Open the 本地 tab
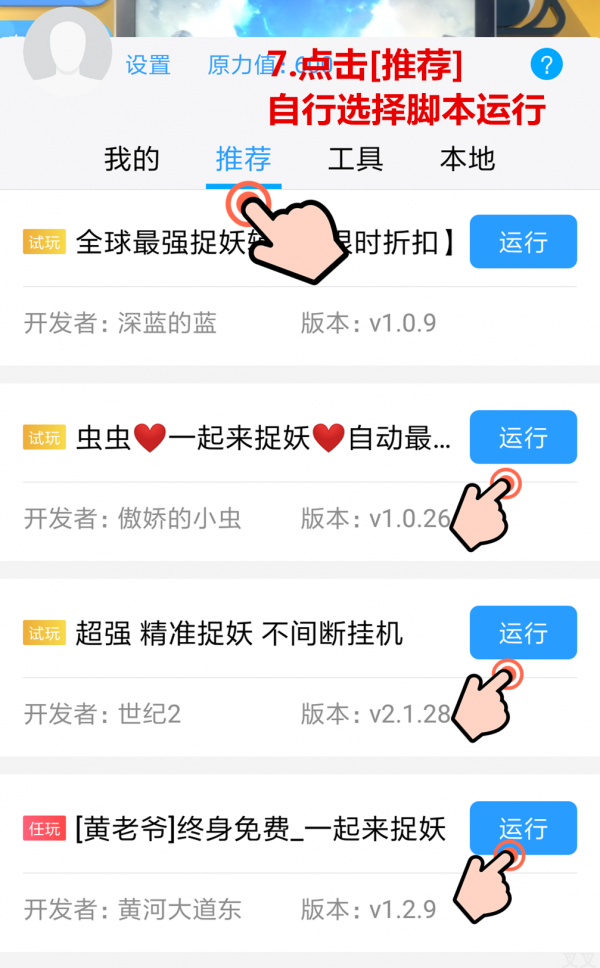The height and width of the screenshot is (968, 600). tap(467, 159)
